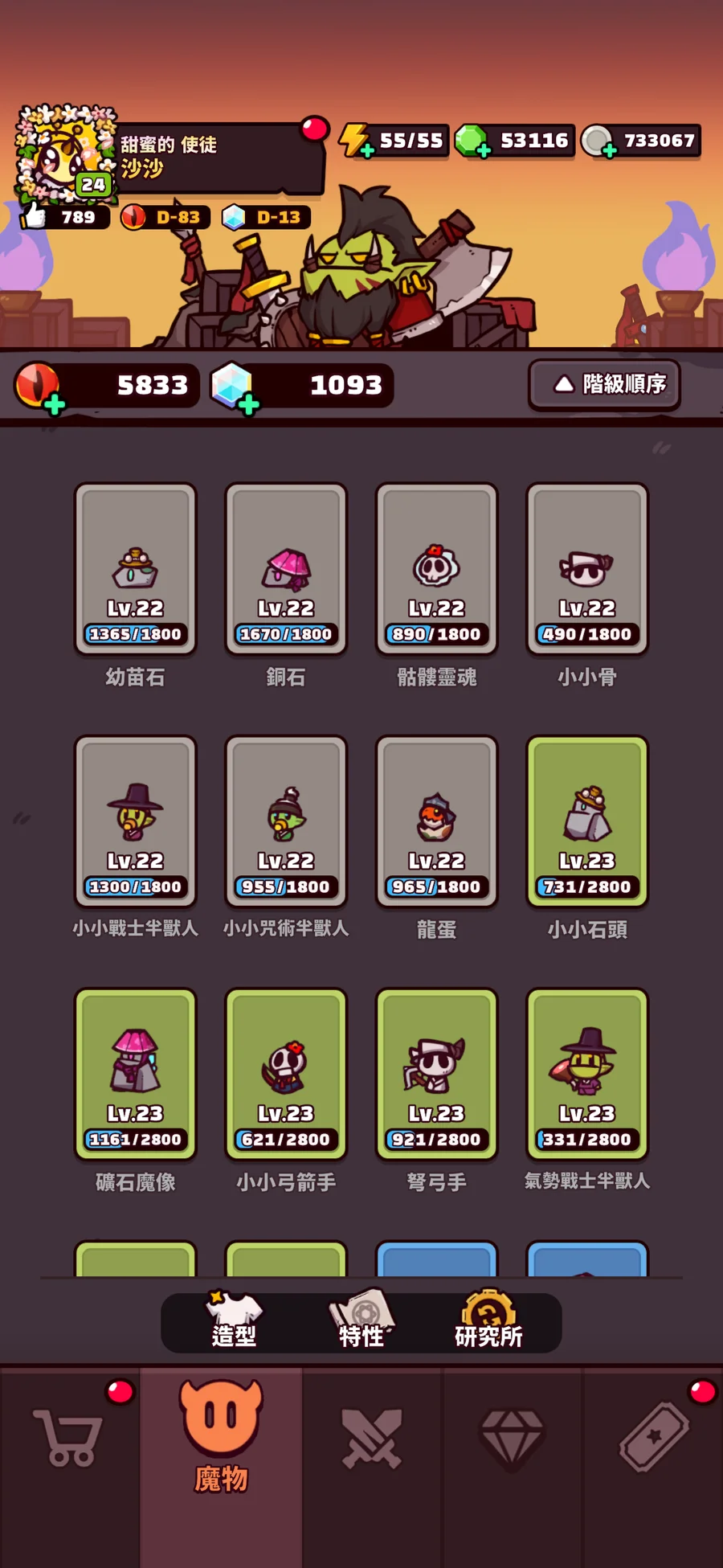Open the 沙沙 player profile
The height and width of the screenshot is (1568, 723).
click(x=169, y=158)
